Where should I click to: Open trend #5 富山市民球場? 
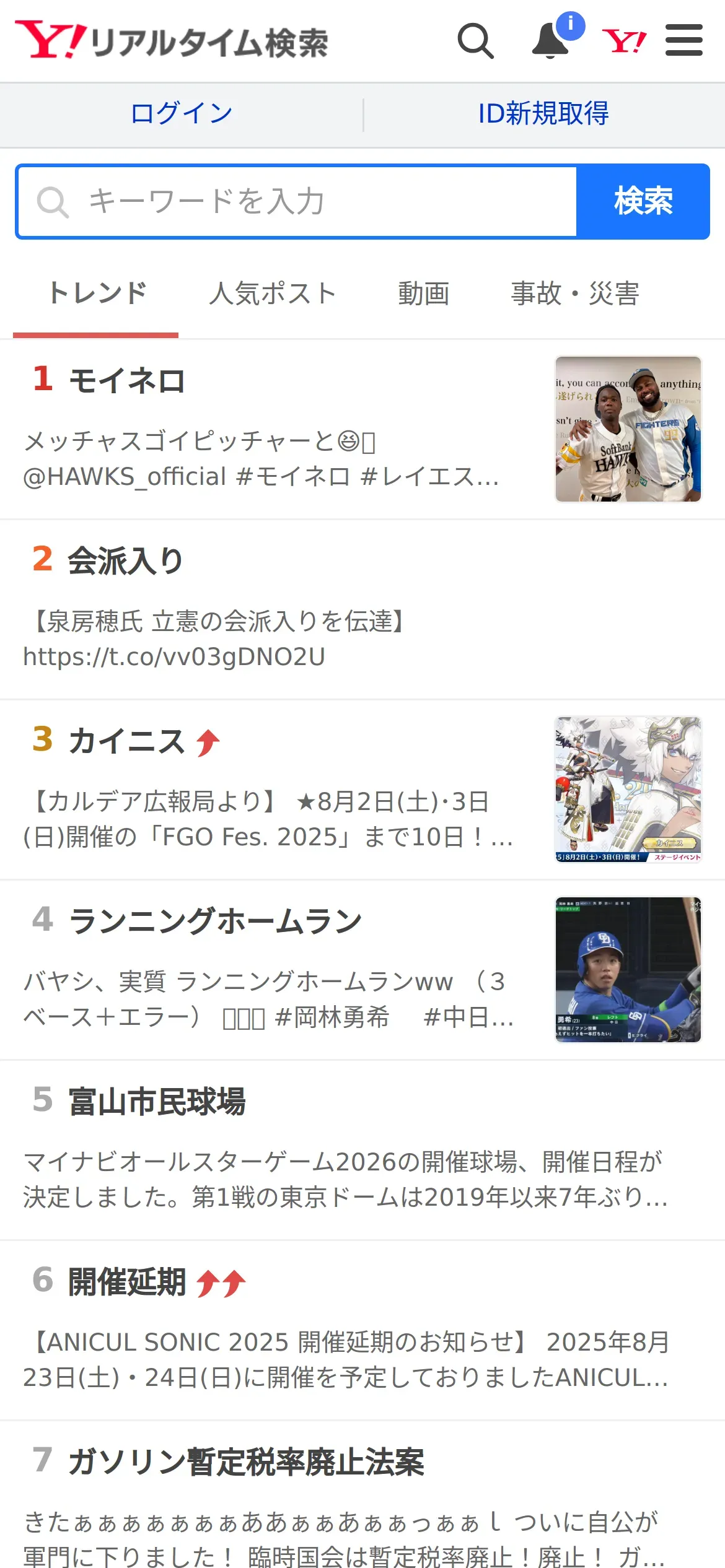point(157,1102)
